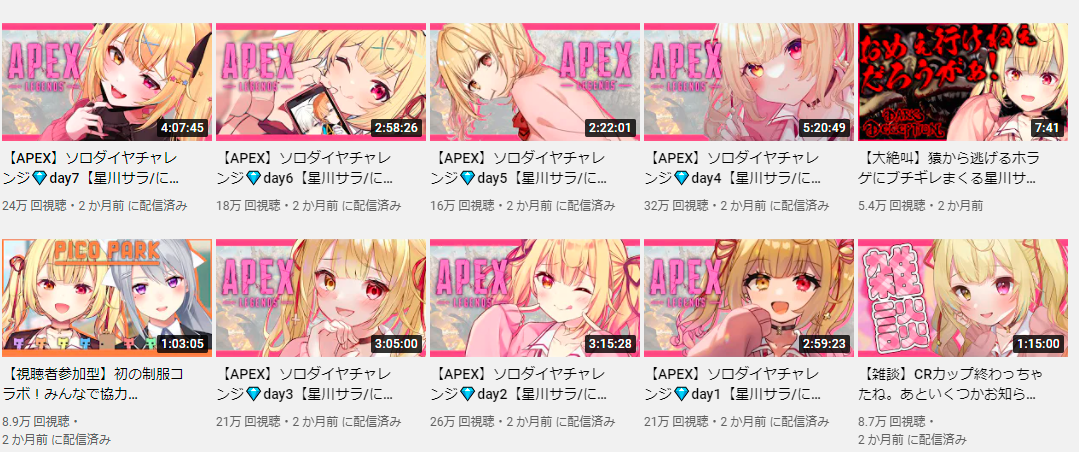The width and height of the screenshot is (1079, 452).
Task: Open the APEX day5 stream video
Action: (534, 82)
